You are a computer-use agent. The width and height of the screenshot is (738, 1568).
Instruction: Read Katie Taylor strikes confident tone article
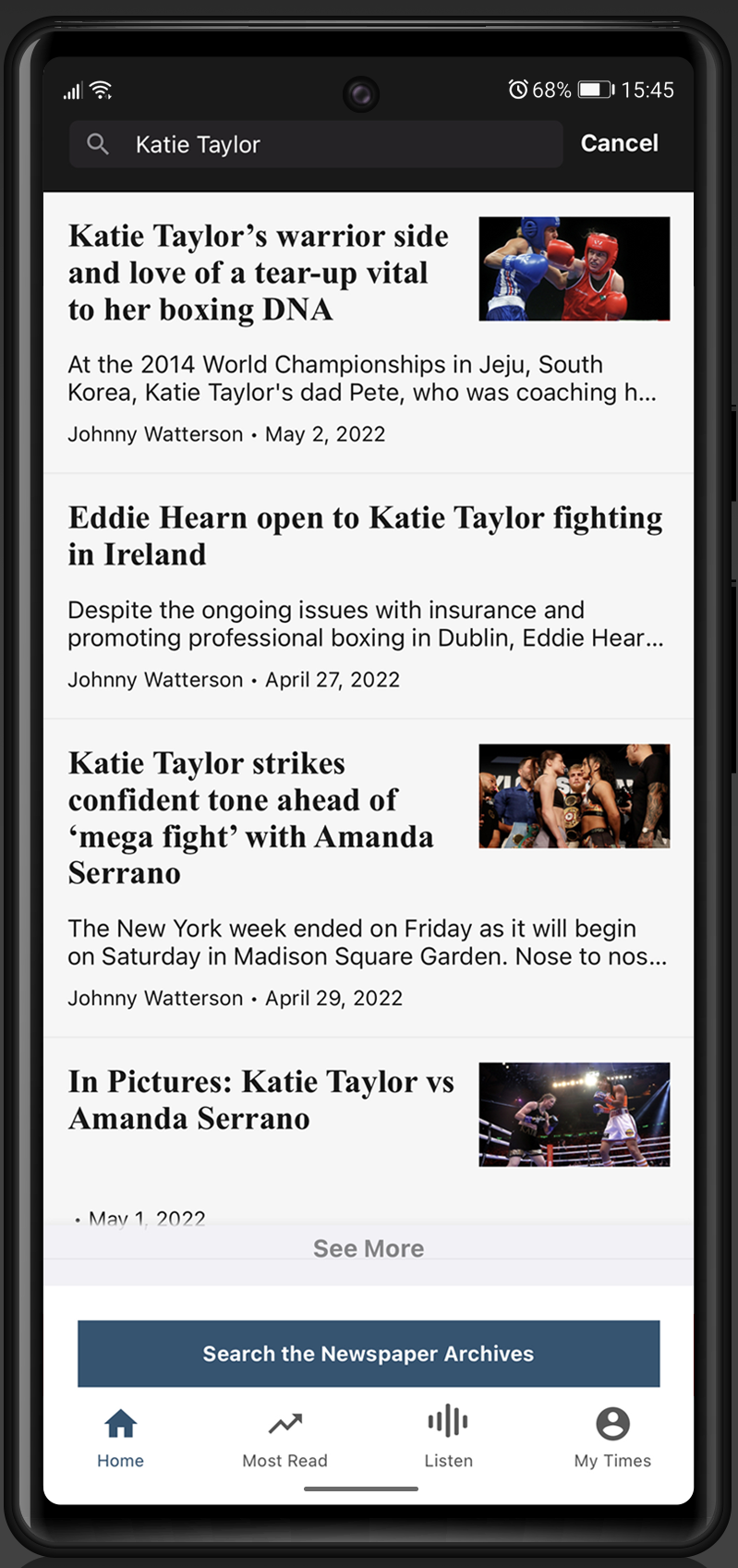coord(251,817)
